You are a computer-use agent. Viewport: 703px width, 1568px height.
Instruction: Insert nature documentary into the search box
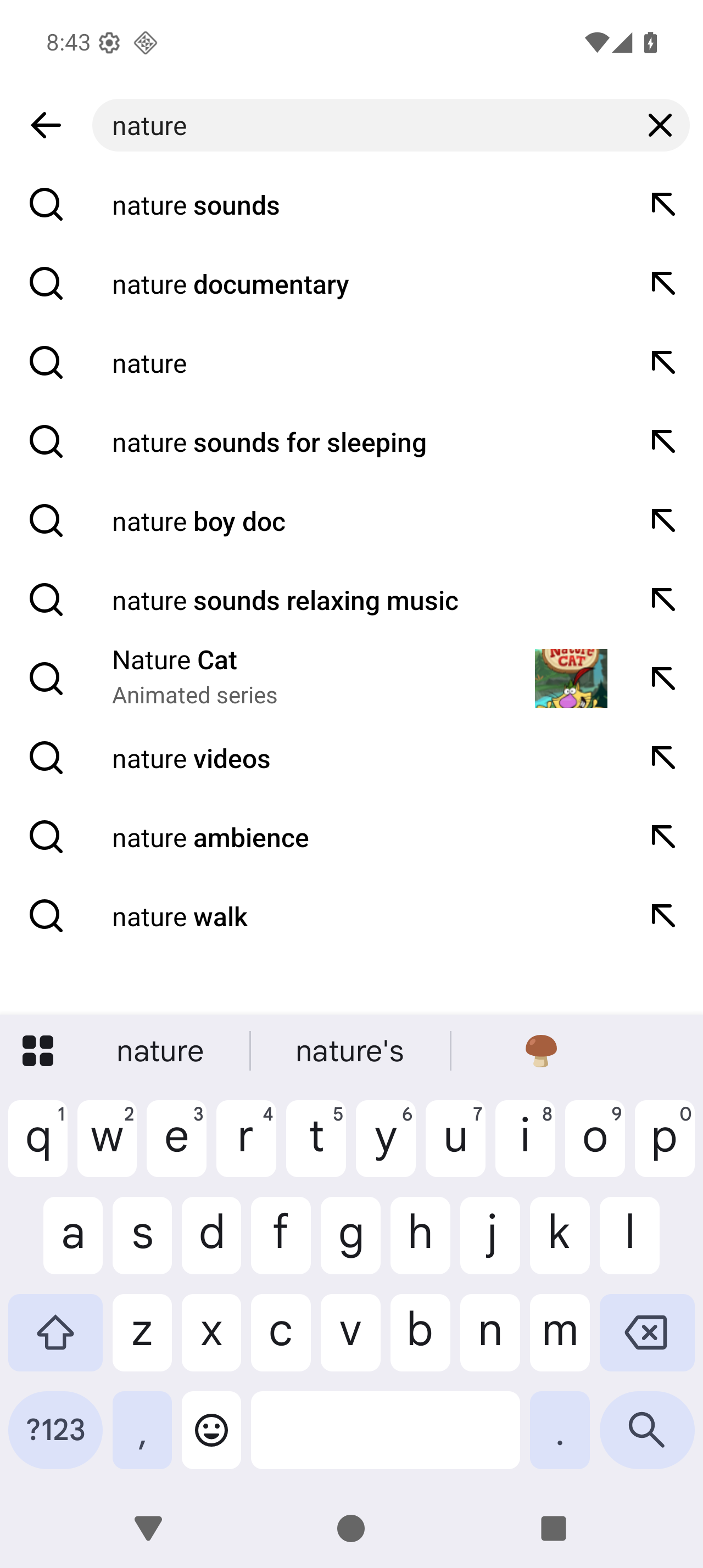663,284
